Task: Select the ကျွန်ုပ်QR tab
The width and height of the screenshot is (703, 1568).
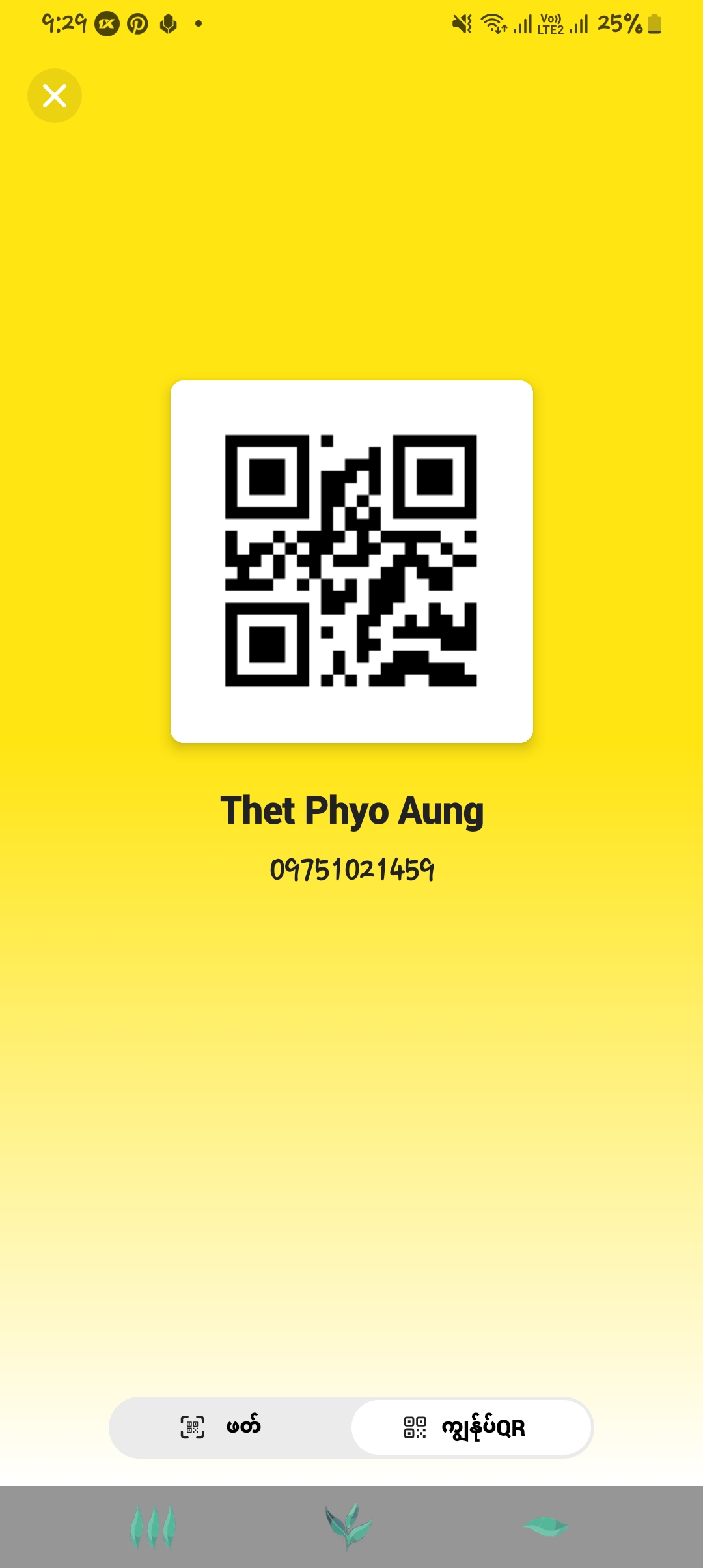Action: (x=471, y=1427)
